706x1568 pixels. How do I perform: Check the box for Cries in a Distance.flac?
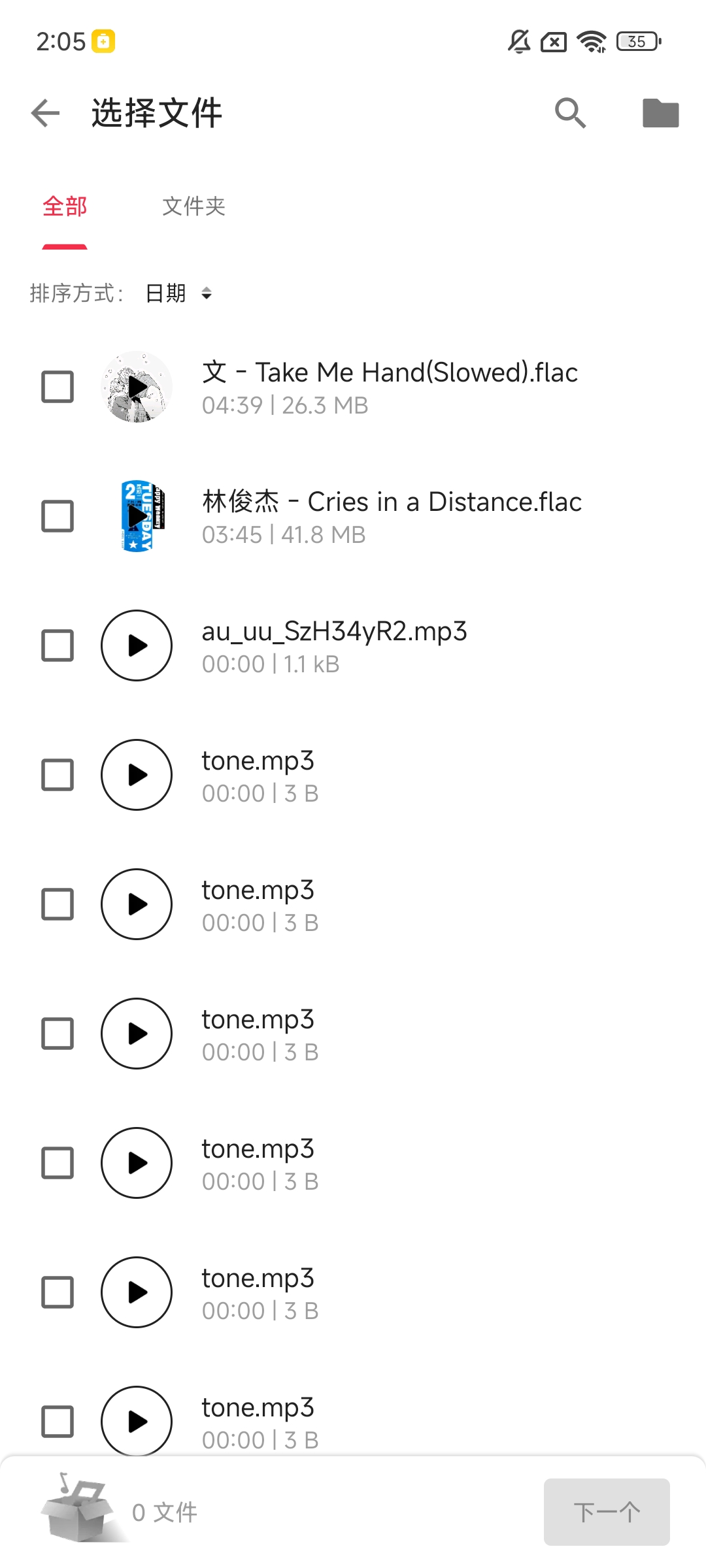pyautogui.click(x=58, y=516)
